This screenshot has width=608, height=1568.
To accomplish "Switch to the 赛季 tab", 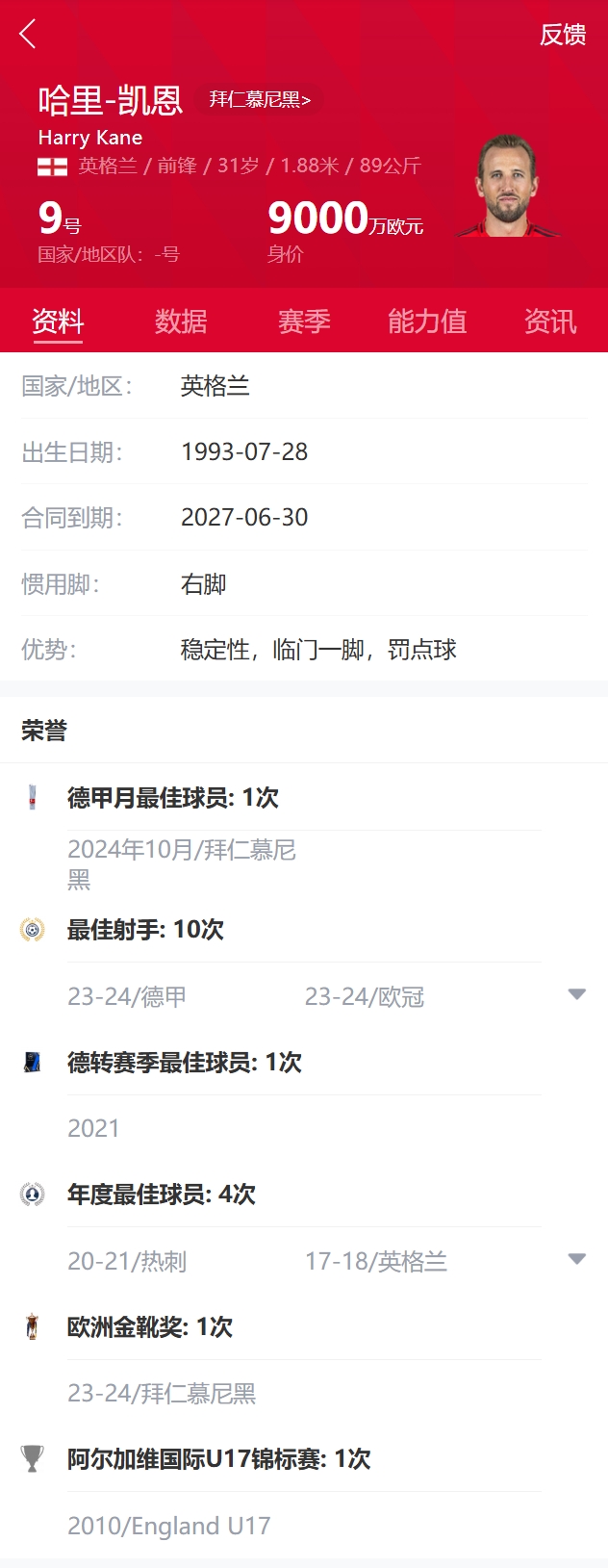I will [x=304, y=321].
